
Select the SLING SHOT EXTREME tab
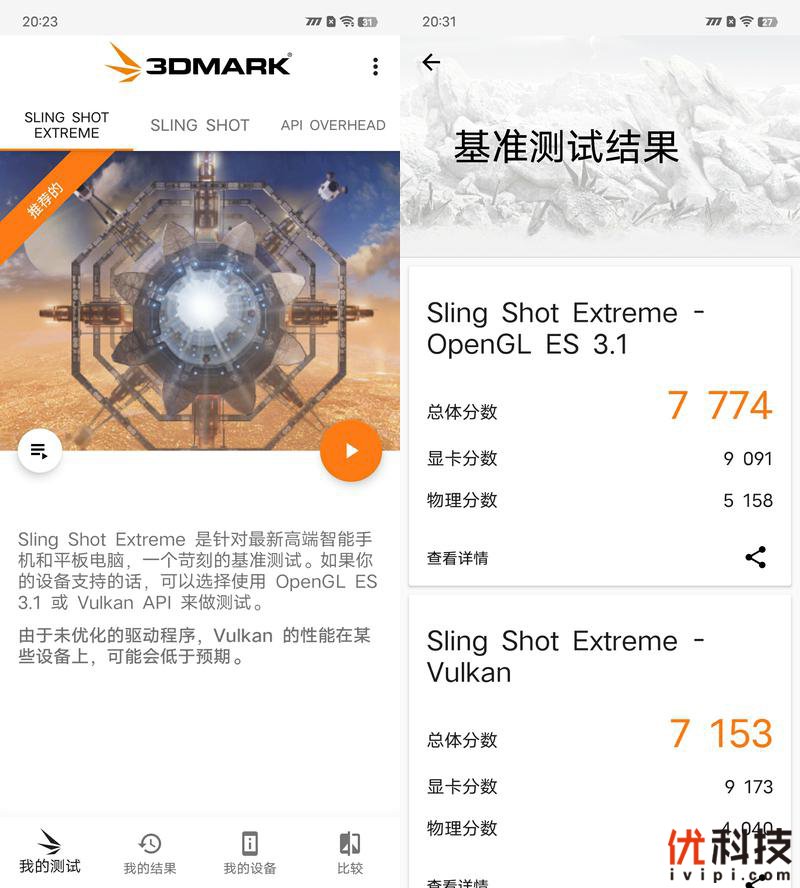point(67,125)
